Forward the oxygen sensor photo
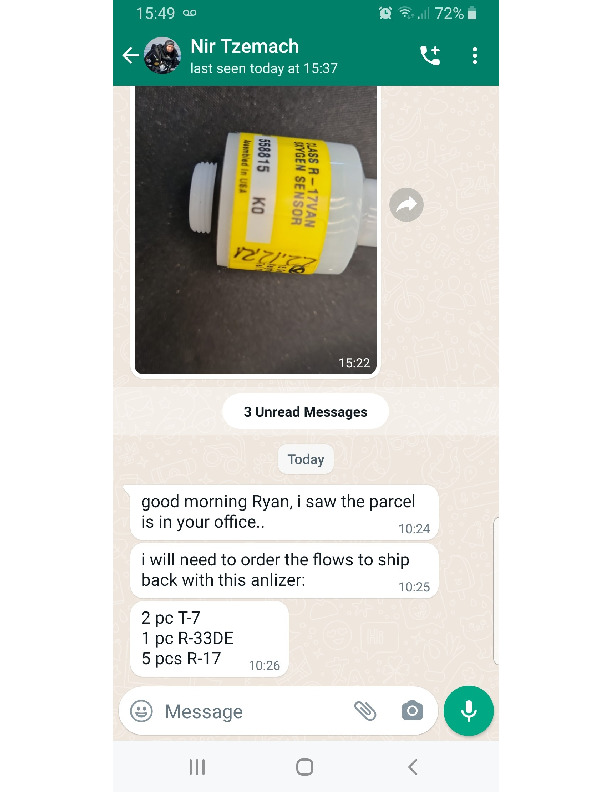 pyautogui.click(x=406, y=205)
